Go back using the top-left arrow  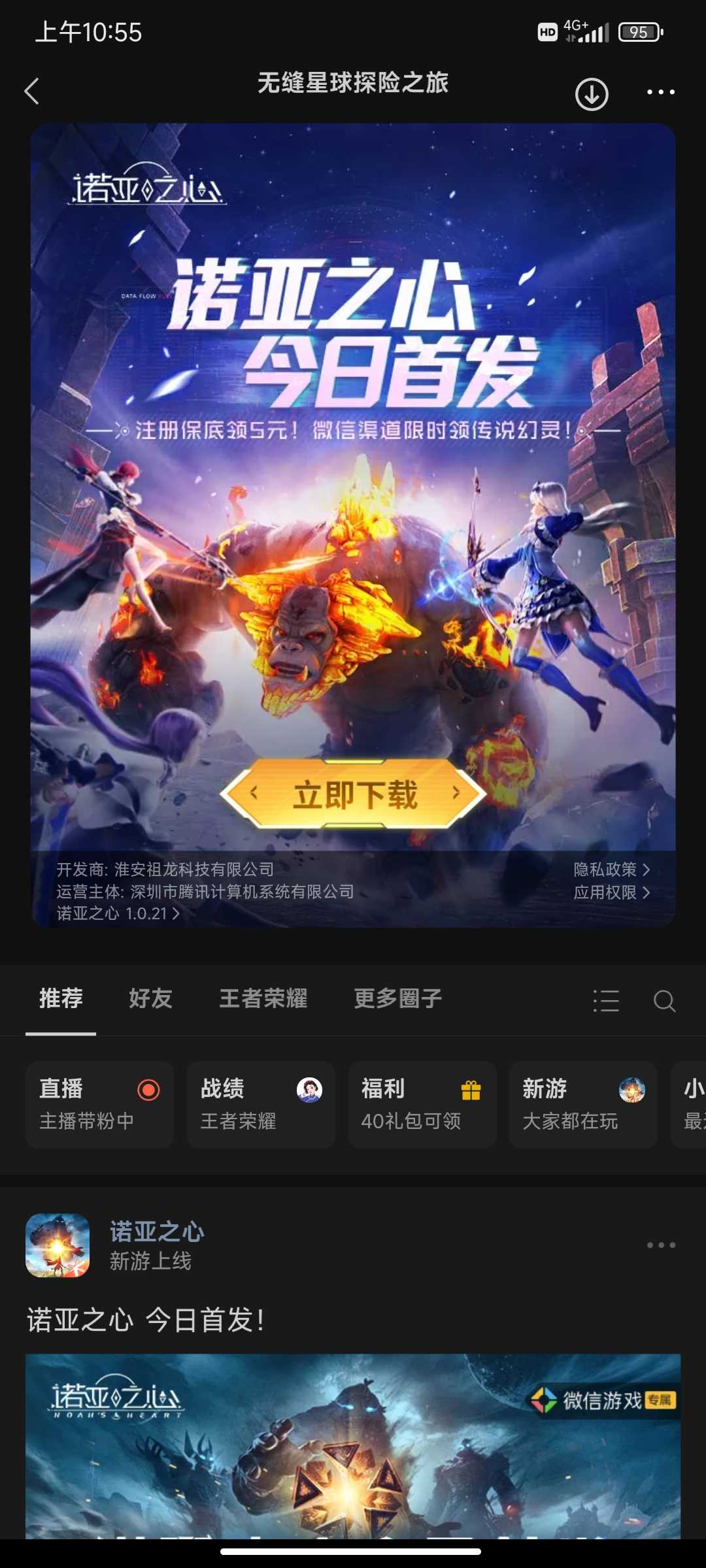[32, 91]
